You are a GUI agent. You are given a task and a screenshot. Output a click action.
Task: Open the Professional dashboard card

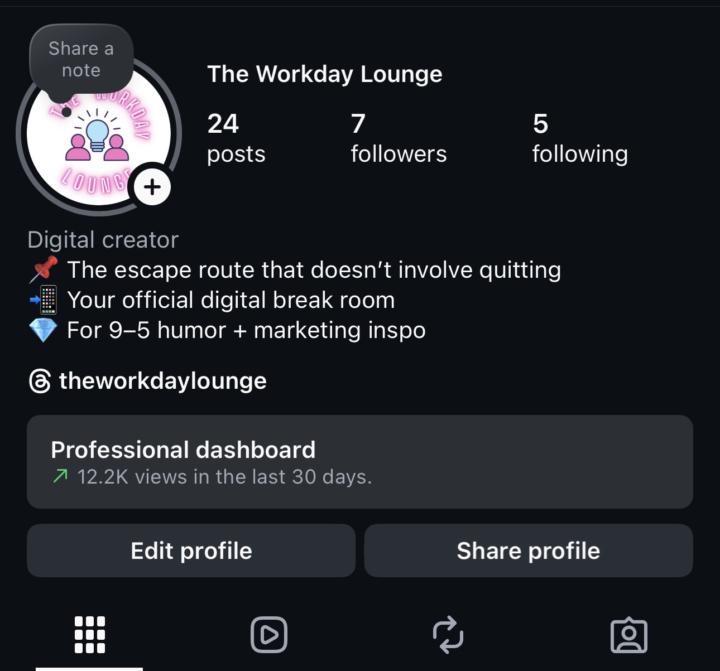(359, 462)
